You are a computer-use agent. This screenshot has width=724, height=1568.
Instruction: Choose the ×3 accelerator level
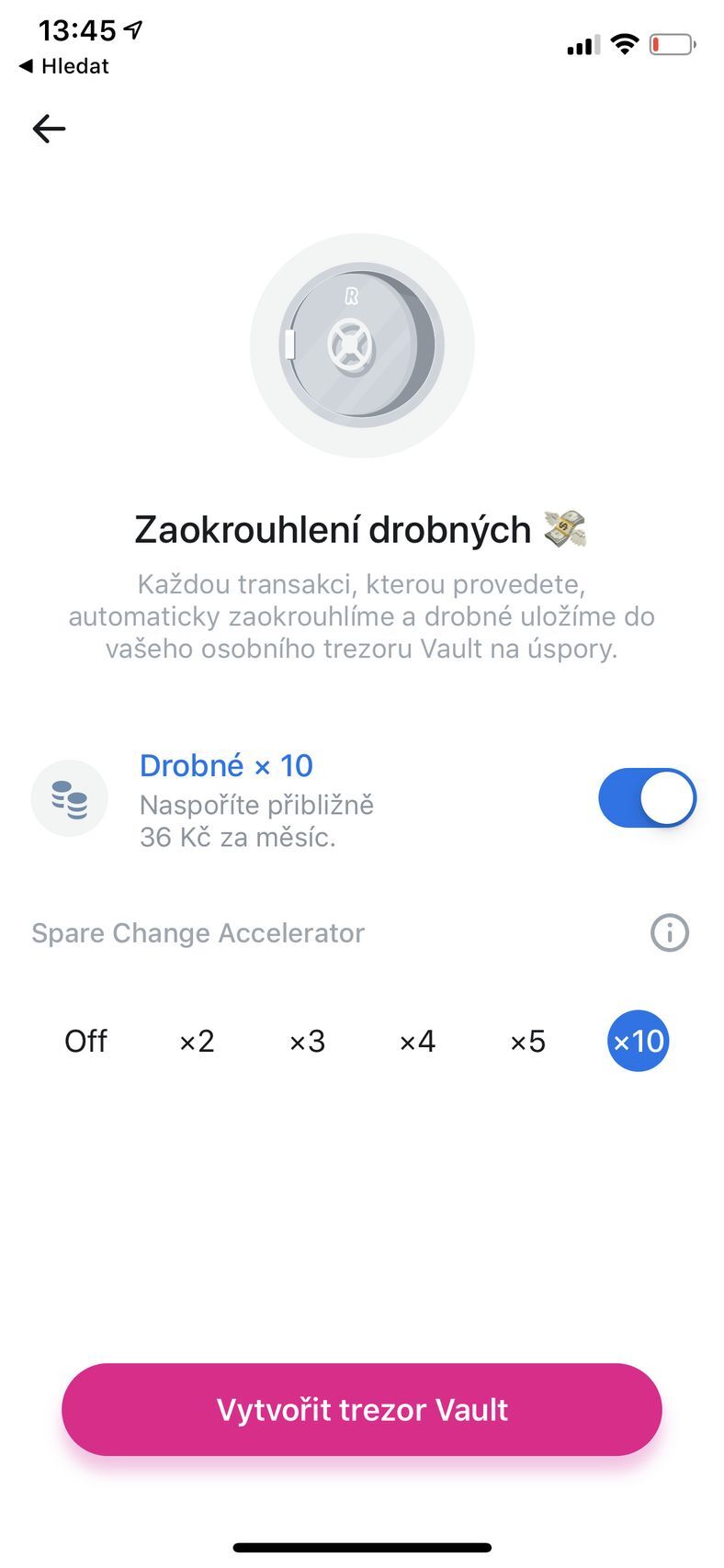pos(307,1041)
